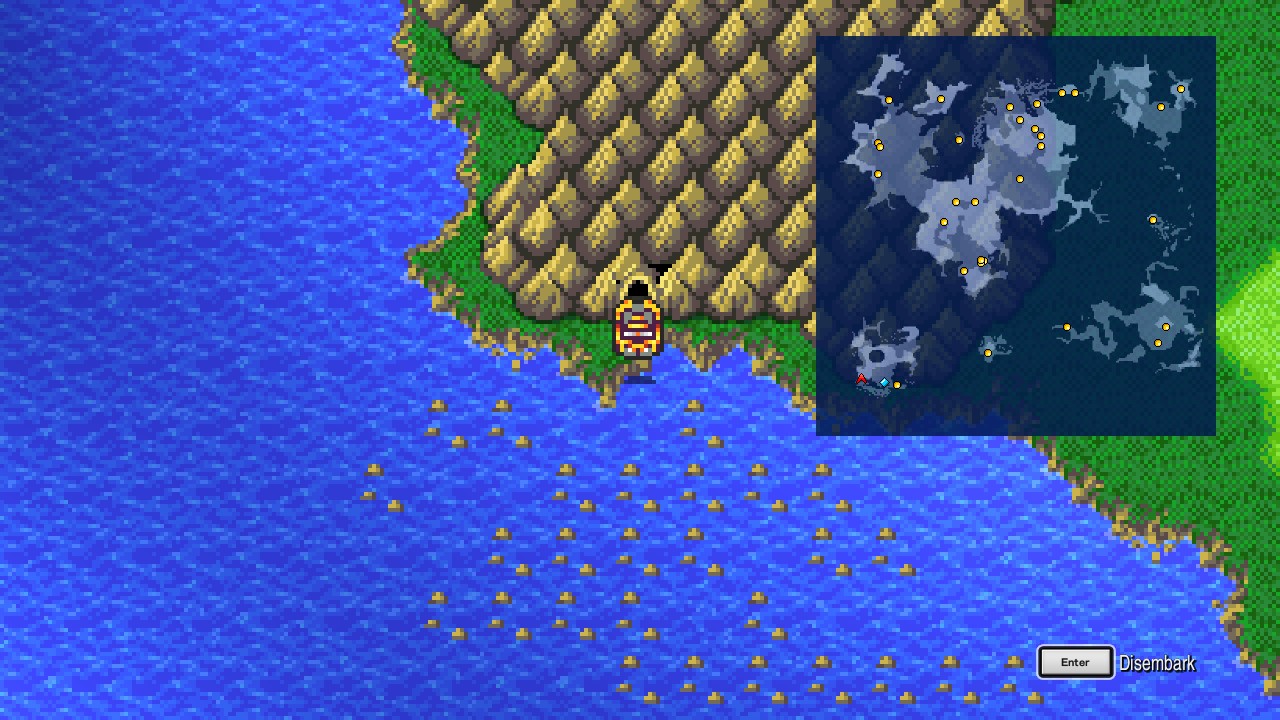Viewport: 1280px width, 720px height.
Task: Open the world minimap overlay
Action: [1015, 236]
